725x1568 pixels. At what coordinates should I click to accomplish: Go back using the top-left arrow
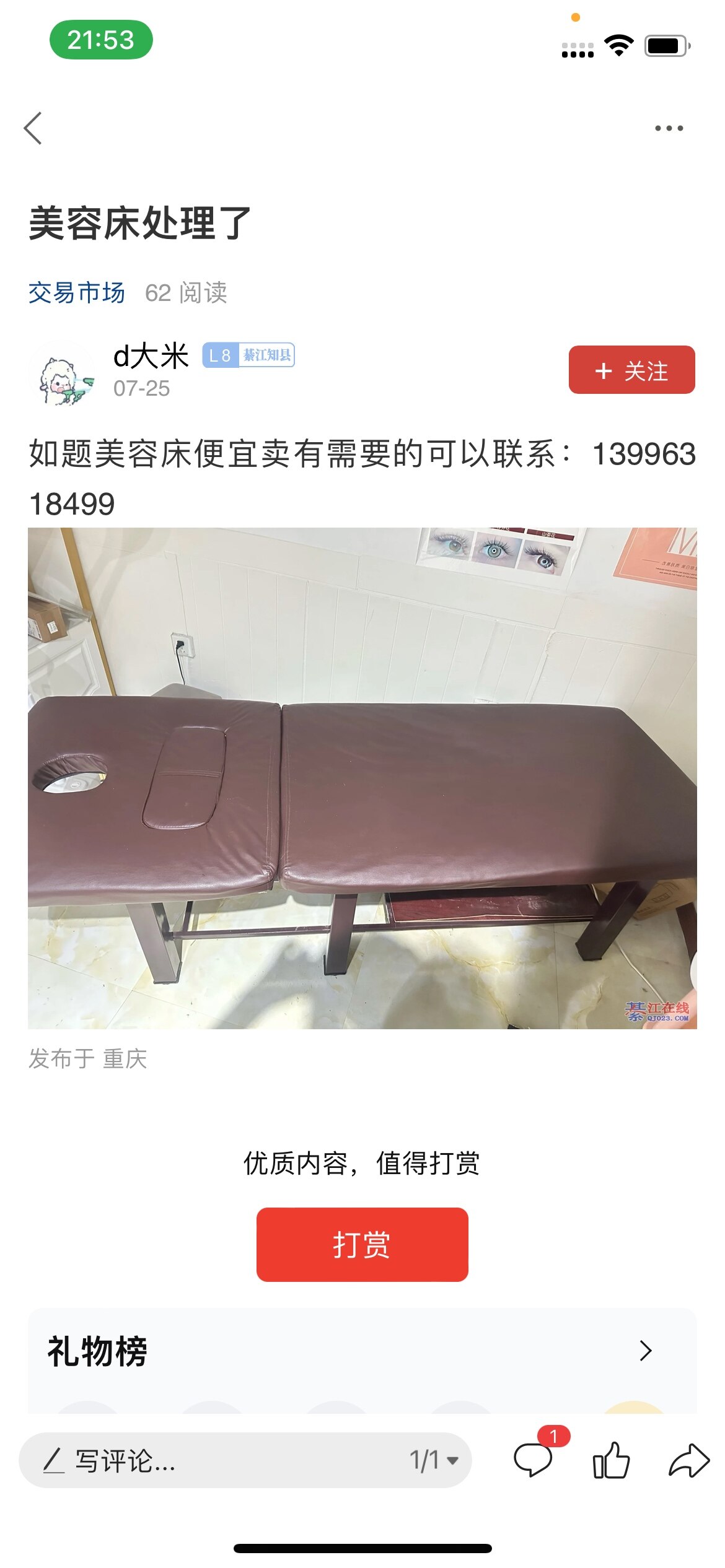[33, 128]
